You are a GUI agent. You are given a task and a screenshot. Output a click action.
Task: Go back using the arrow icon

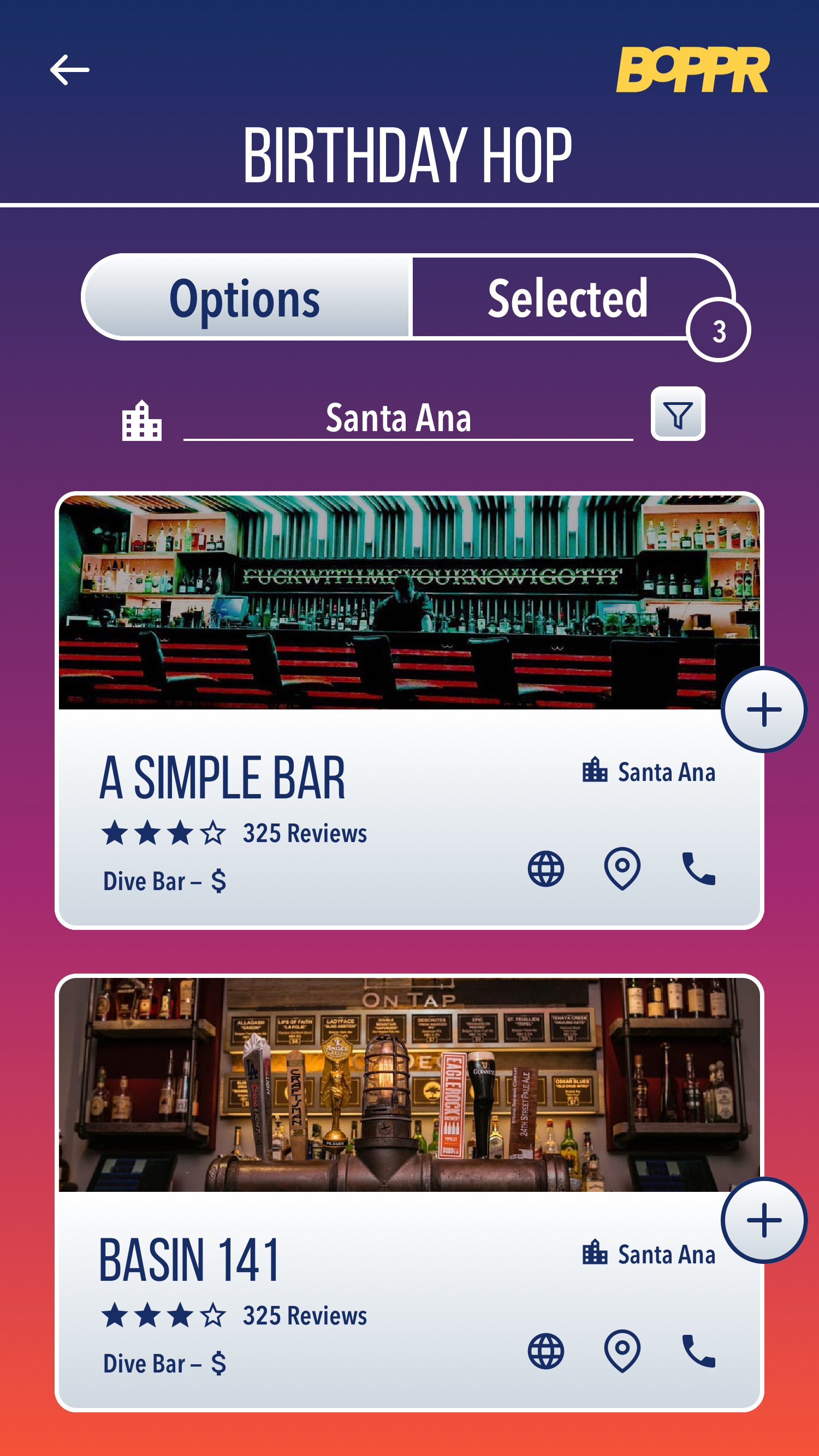coord(69,70)
